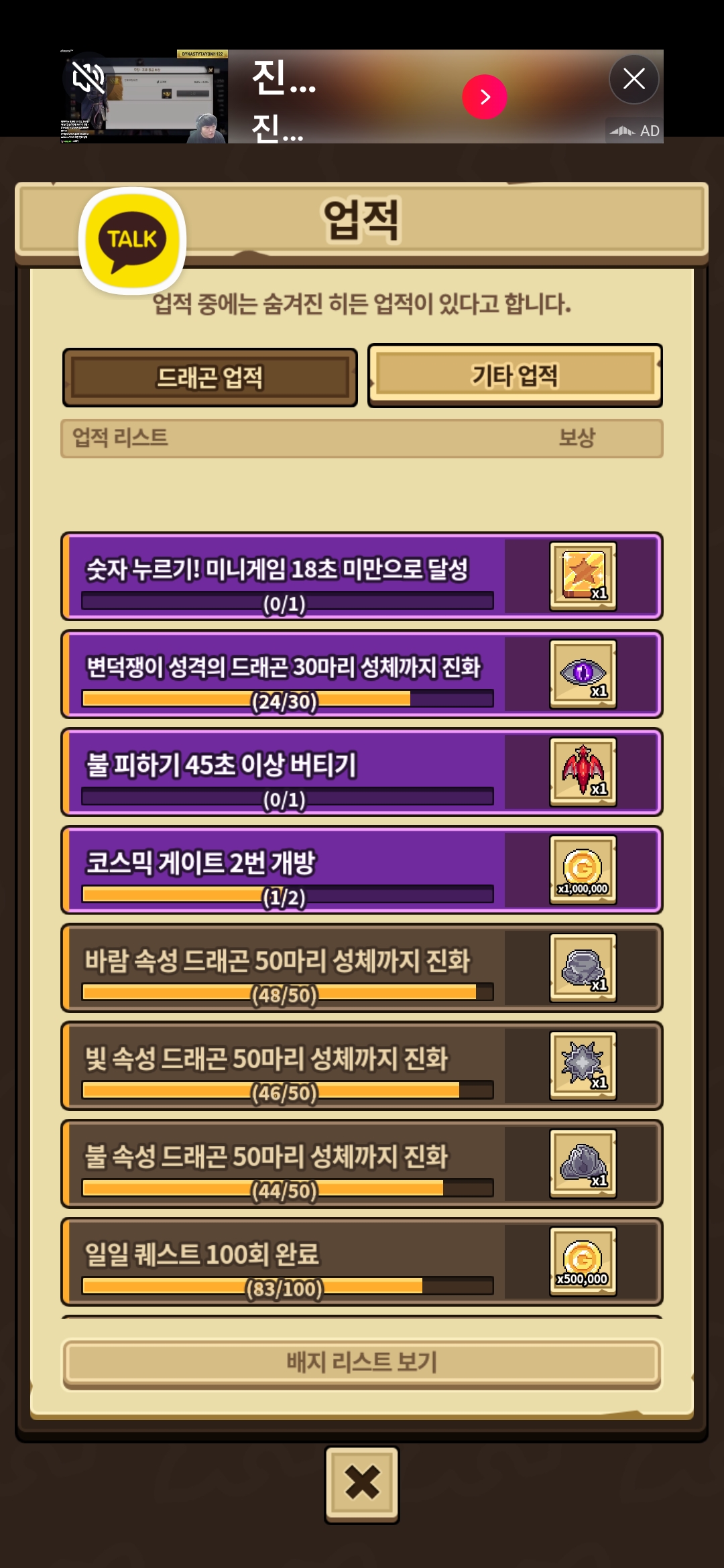
Task: Switch to the 드래곤 업적 tab
Action: (210, 377)
